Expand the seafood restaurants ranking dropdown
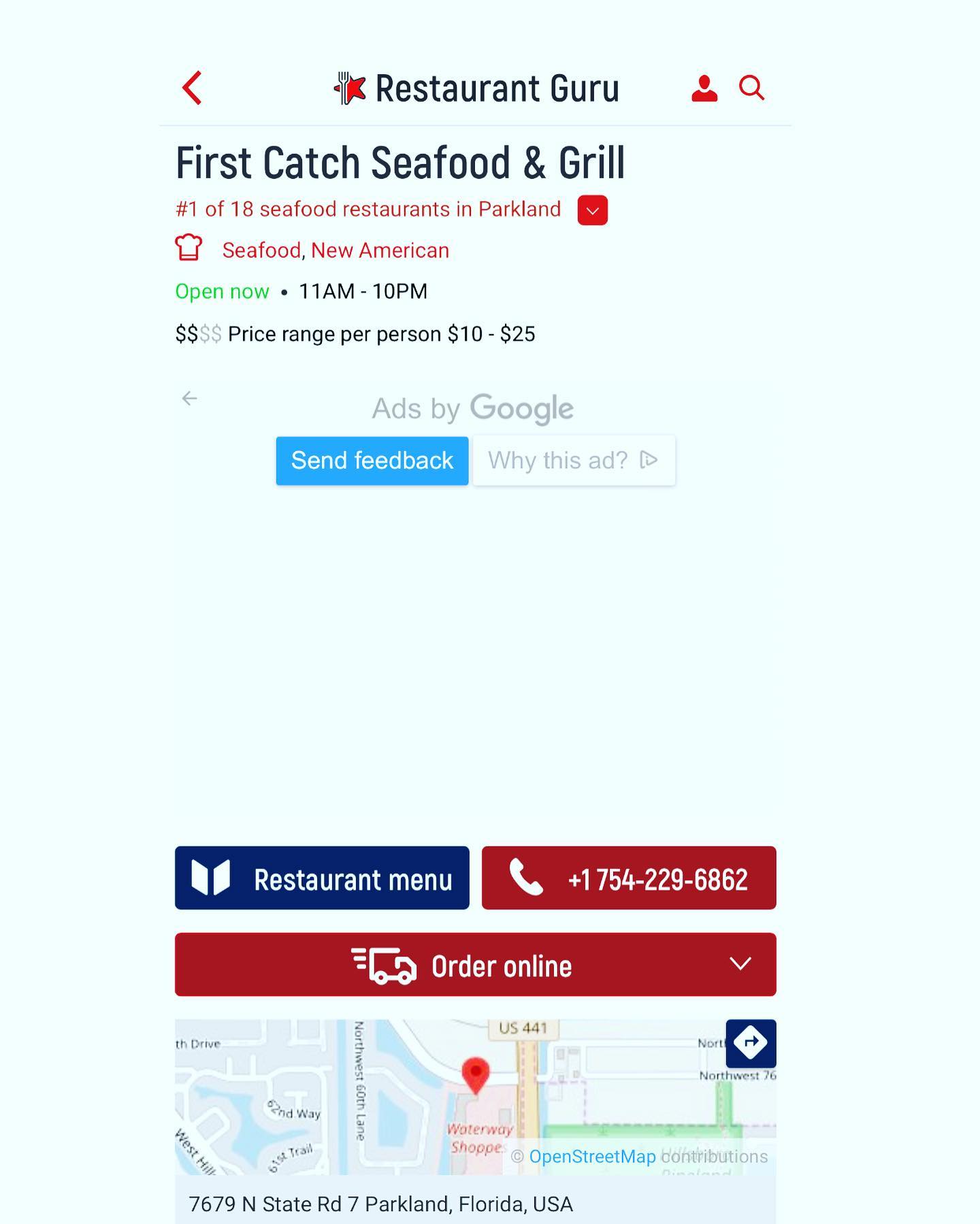This screenshot has height=1224, width=980. (592, 210)
